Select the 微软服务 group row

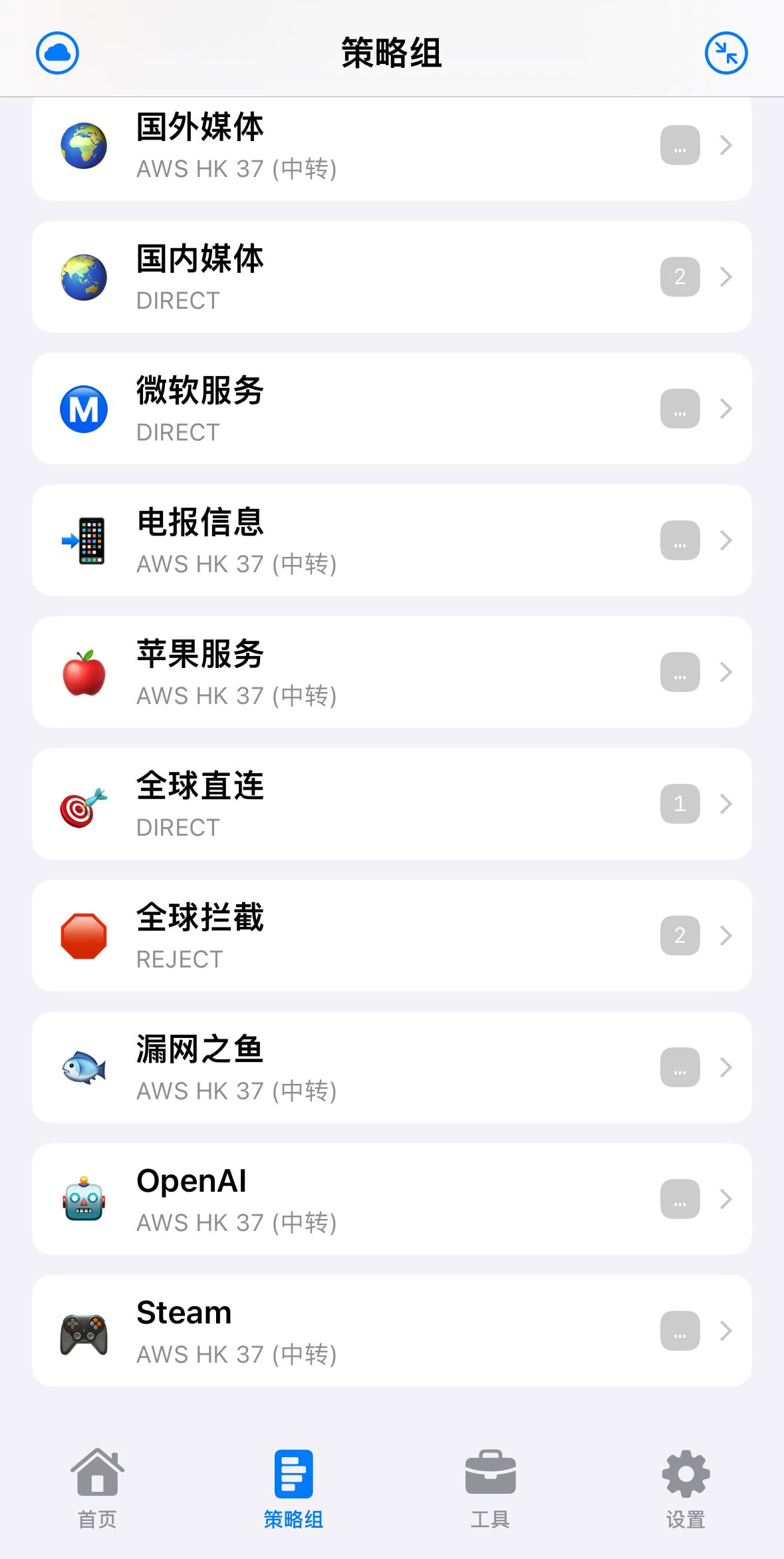[392, 409]
